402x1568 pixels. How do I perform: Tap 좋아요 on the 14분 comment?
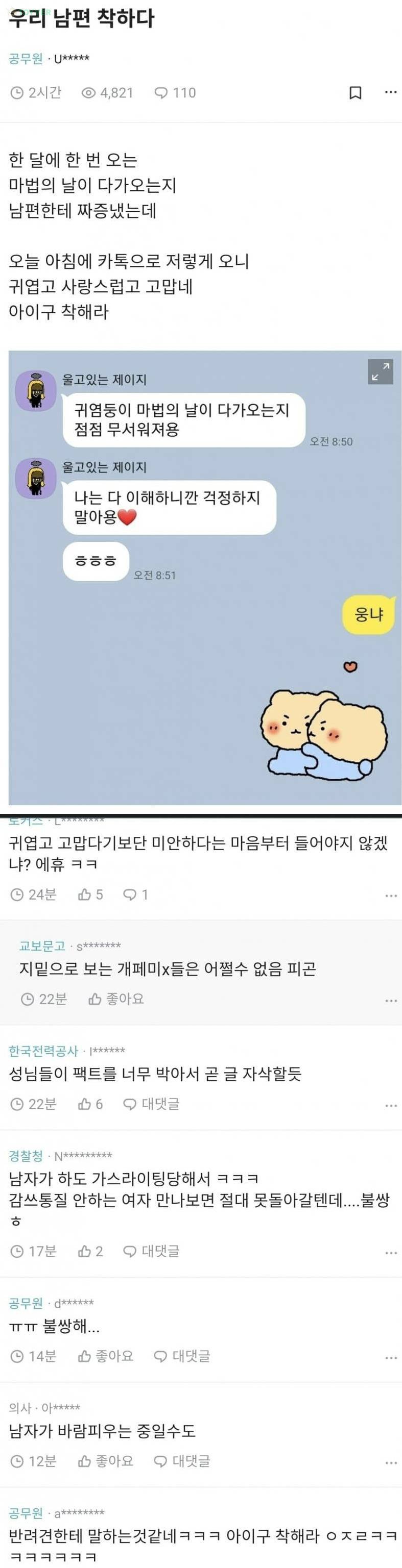(106, 1356)
